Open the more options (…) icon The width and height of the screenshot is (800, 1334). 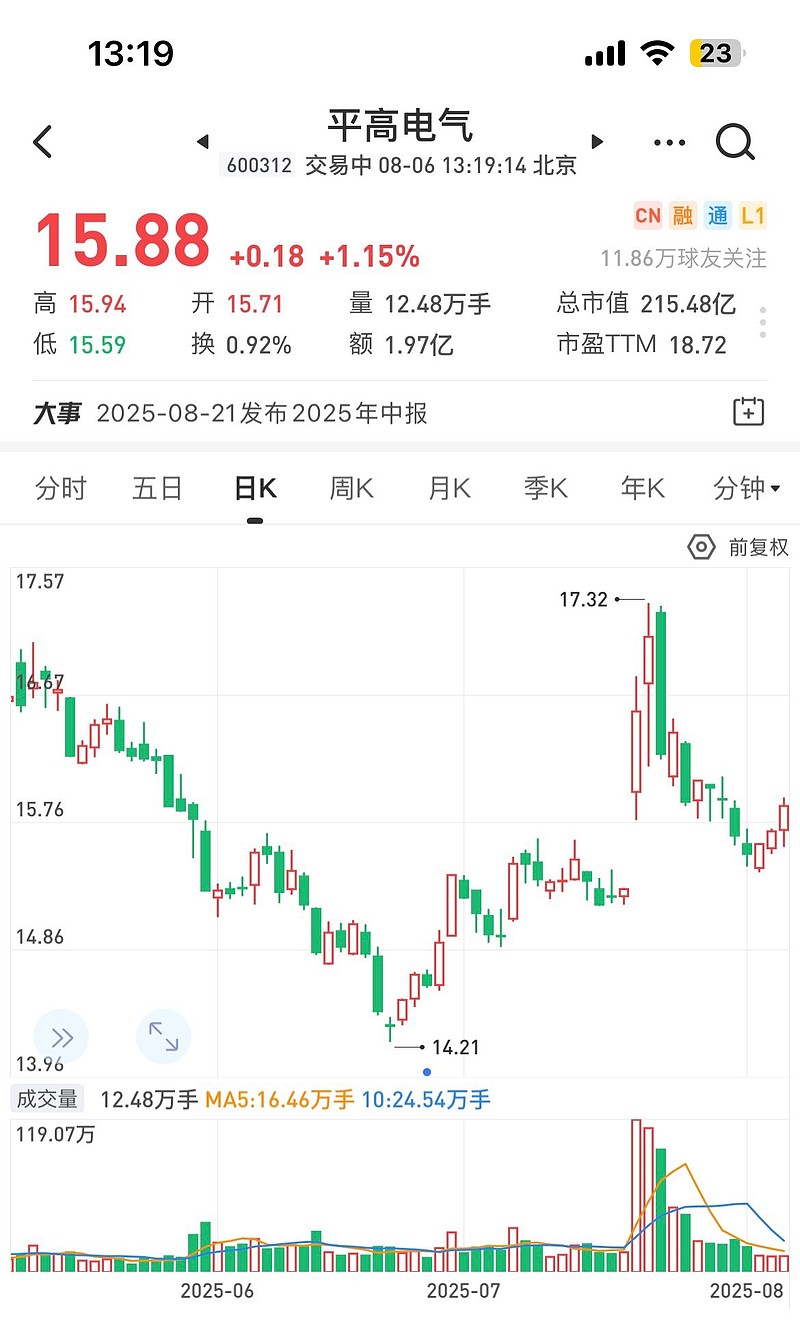[x=668, y=142]
